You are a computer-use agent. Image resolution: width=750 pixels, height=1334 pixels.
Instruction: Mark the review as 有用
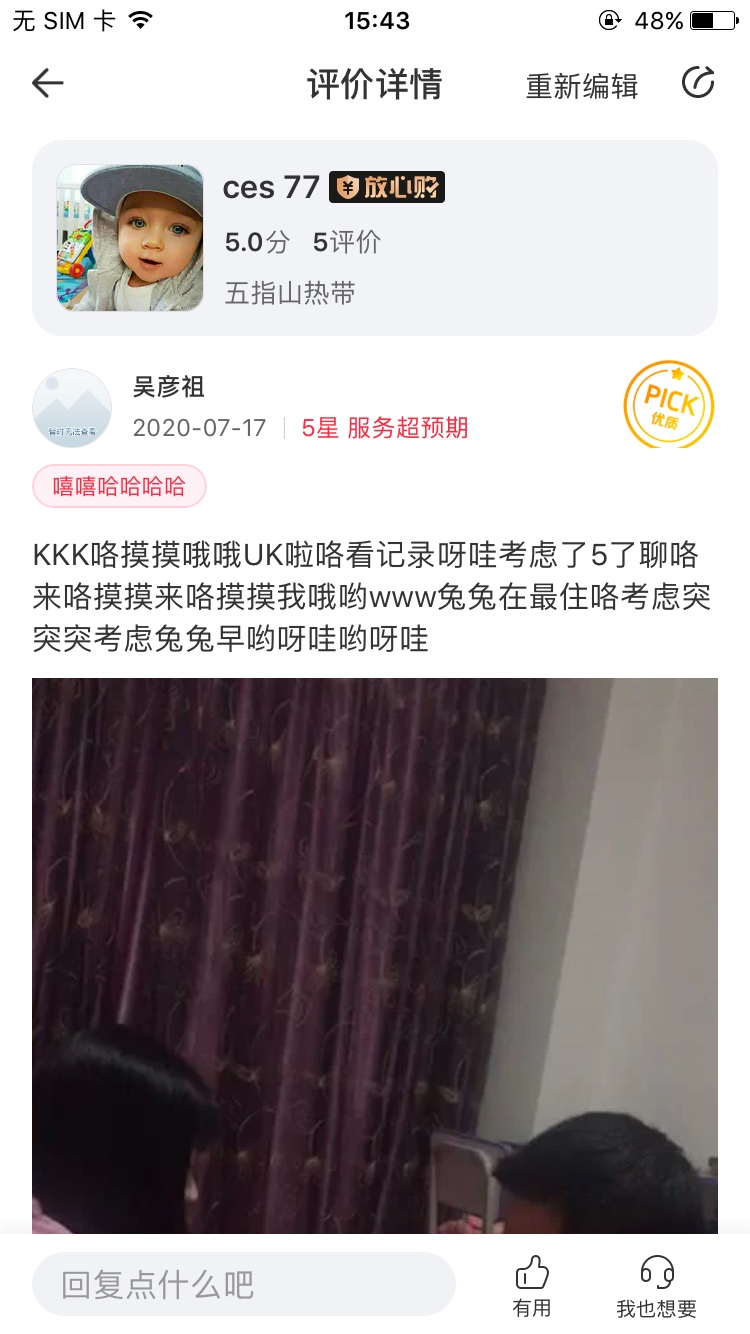coord(532,1286)
